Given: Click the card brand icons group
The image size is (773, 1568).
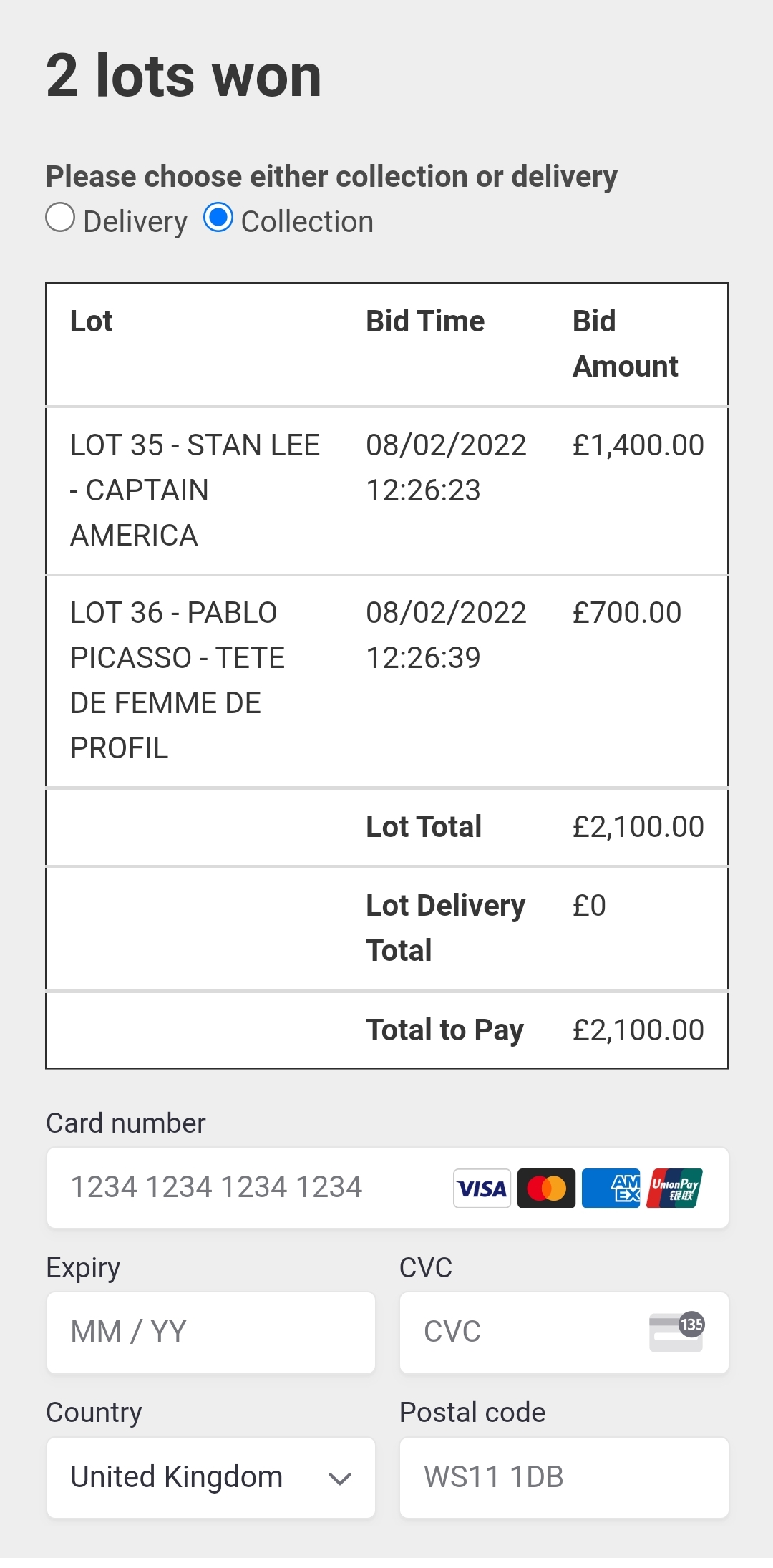Looking at the screenshot, I should [x=577, y=1188].
